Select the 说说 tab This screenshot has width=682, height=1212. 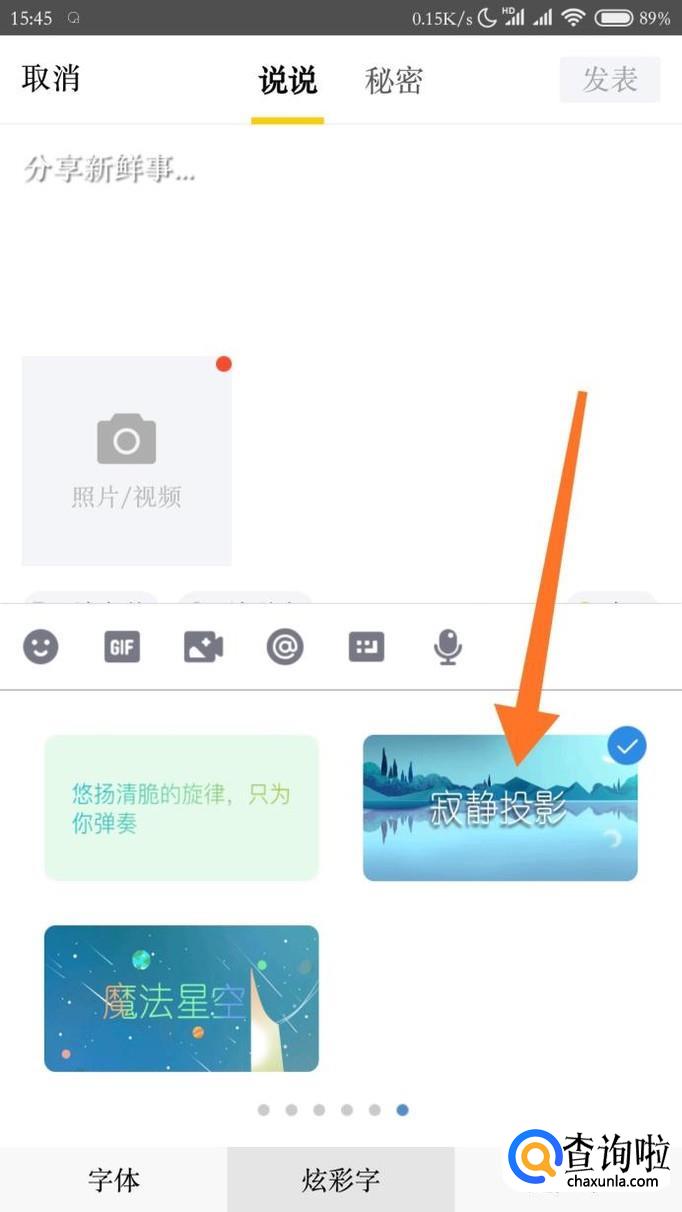pyautogui.click(x=288, y=81)
